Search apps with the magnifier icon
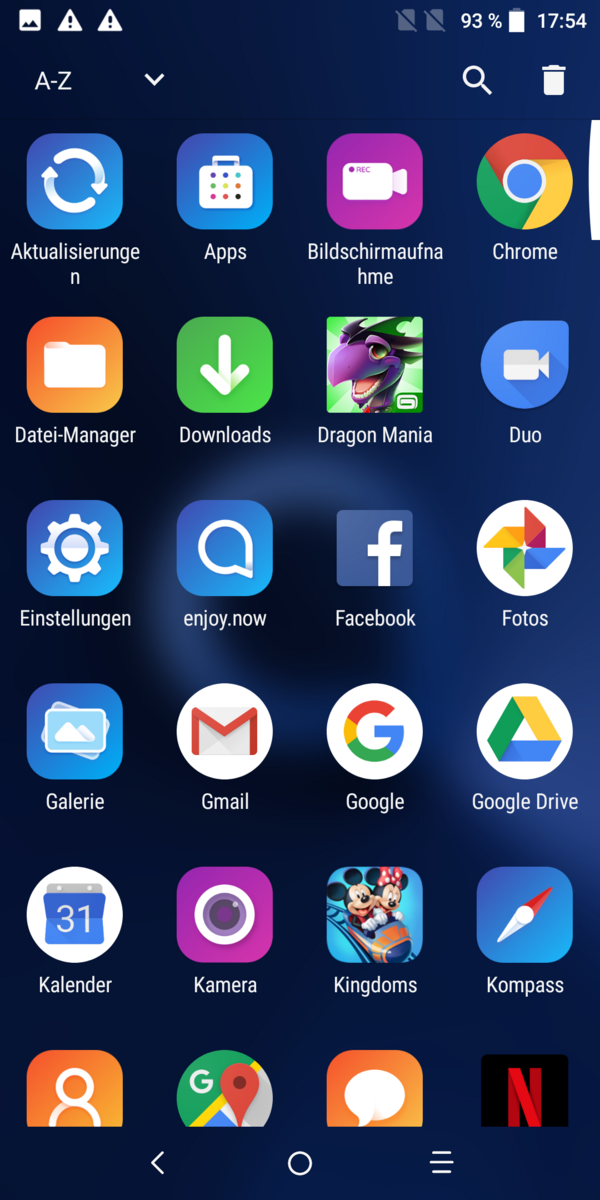 [477, 80]
